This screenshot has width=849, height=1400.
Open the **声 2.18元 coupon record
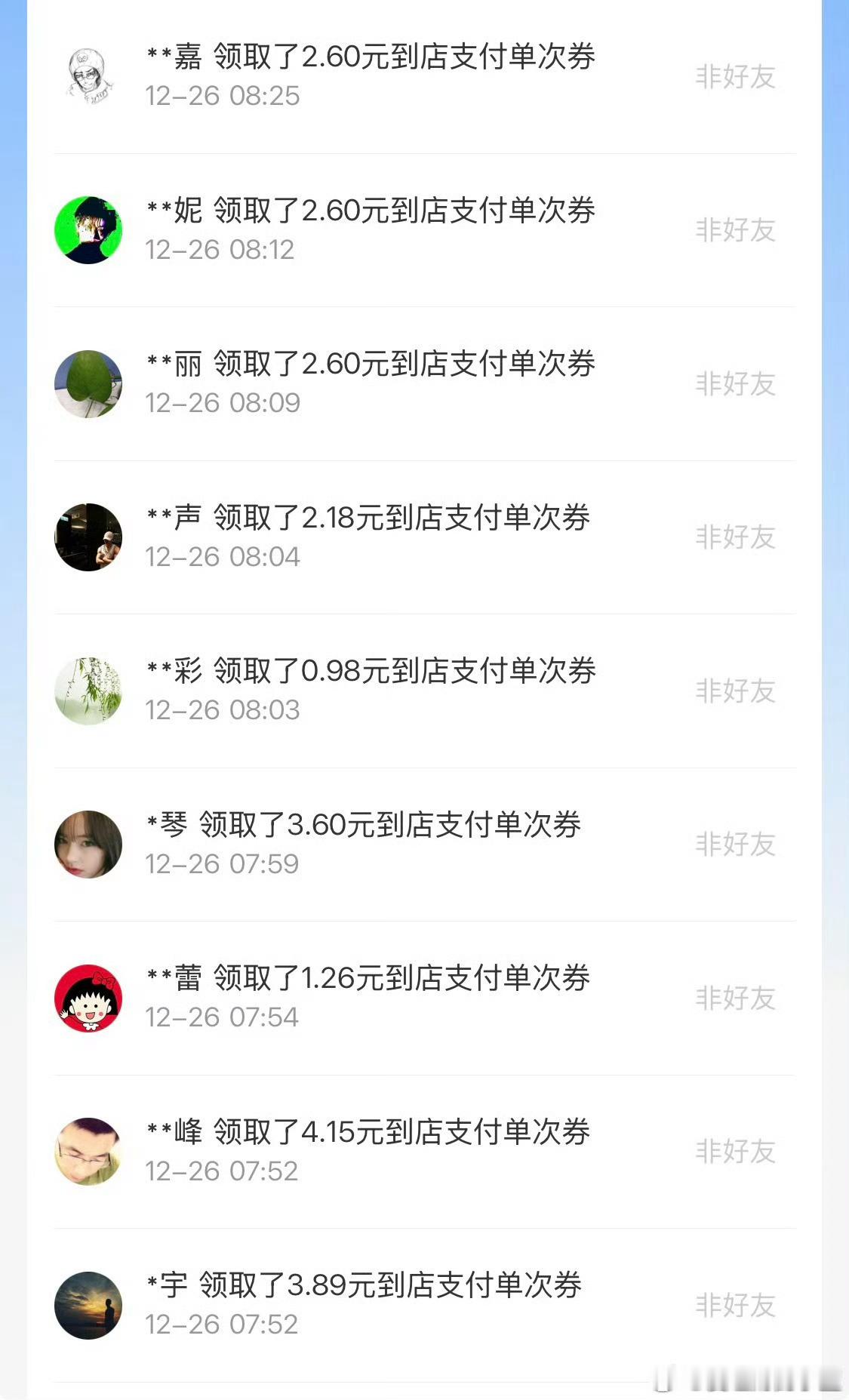coord(424,537)
